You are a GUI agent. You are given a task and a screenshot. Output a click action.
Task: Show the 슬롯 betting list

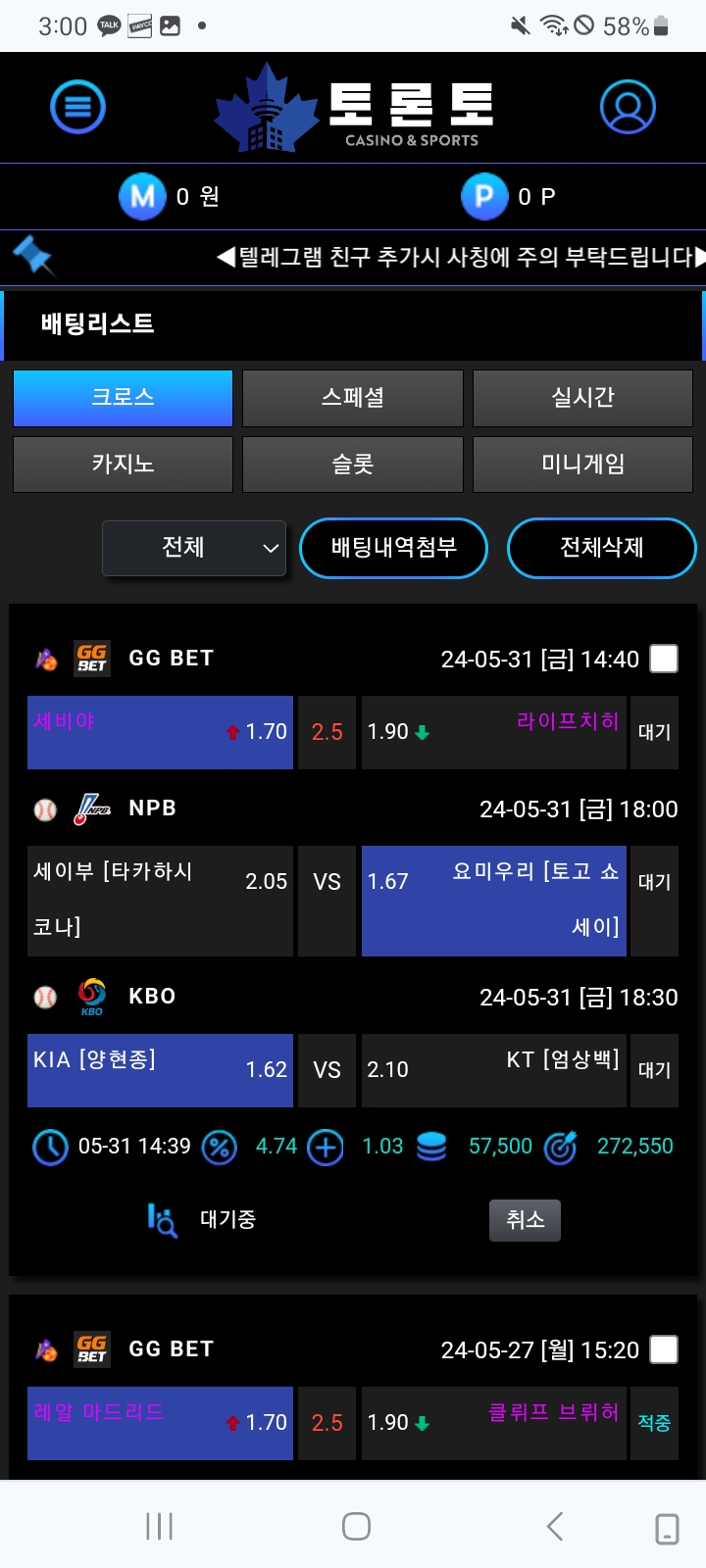(x=353, y=464)
